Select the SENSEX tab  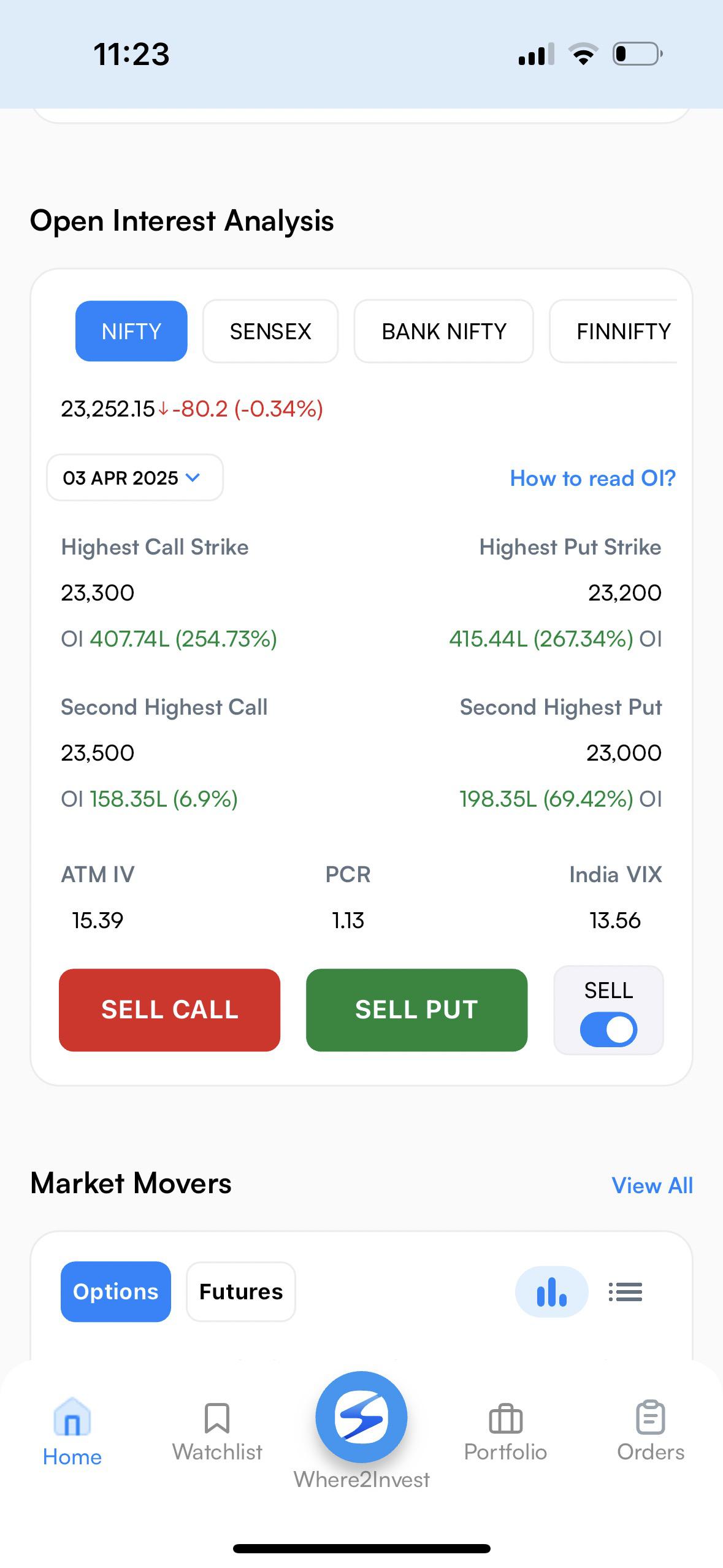(x=270, y=331)
